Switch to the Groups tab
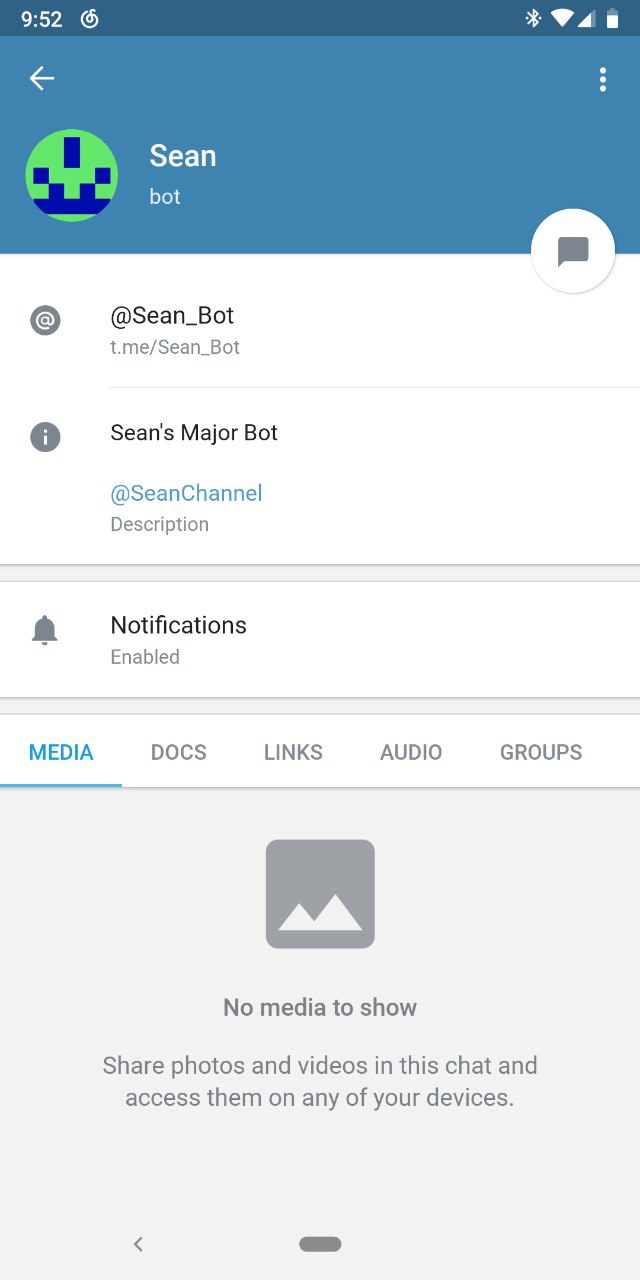This screenshot has height=1280, width=640. (541, 752)
